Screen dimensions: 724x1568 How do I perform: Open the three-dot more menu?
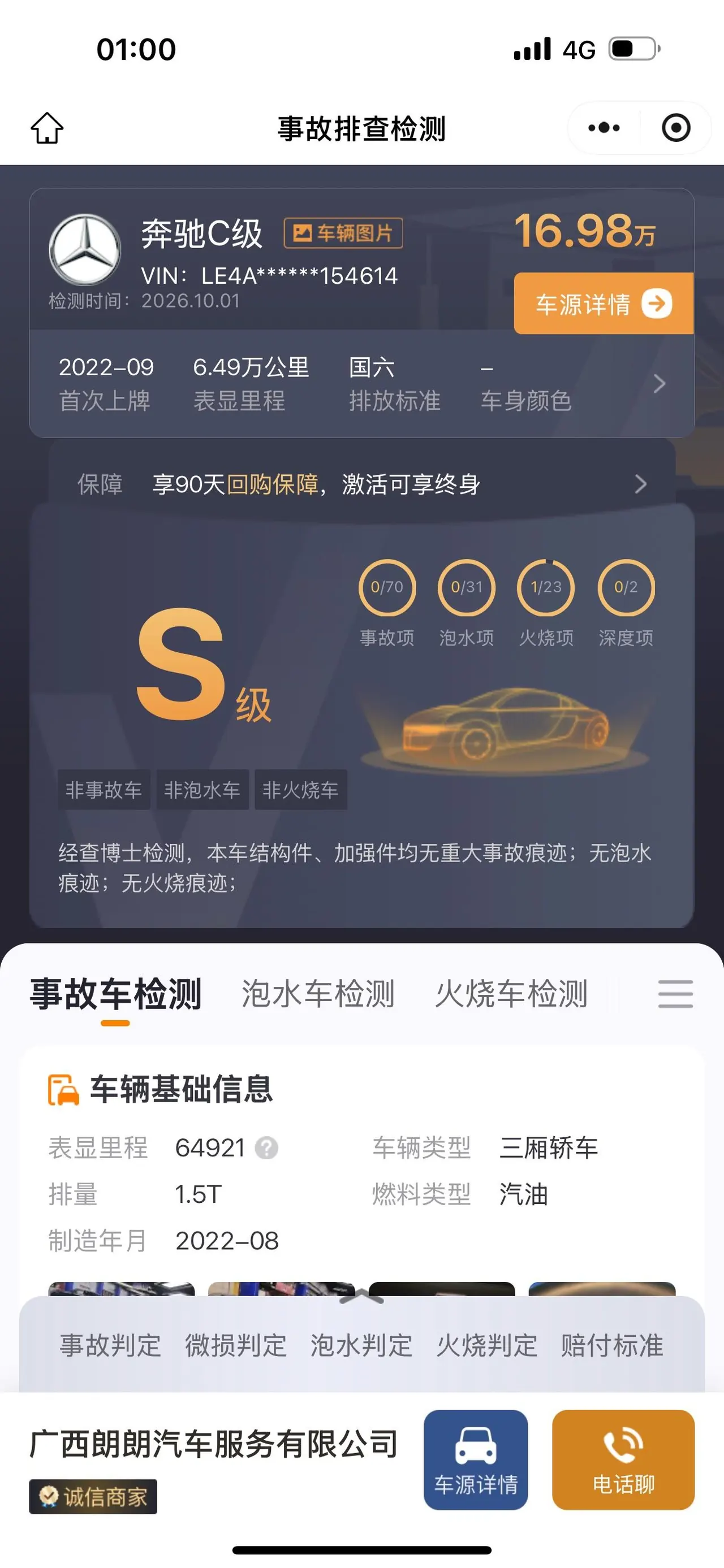point(604,128)
